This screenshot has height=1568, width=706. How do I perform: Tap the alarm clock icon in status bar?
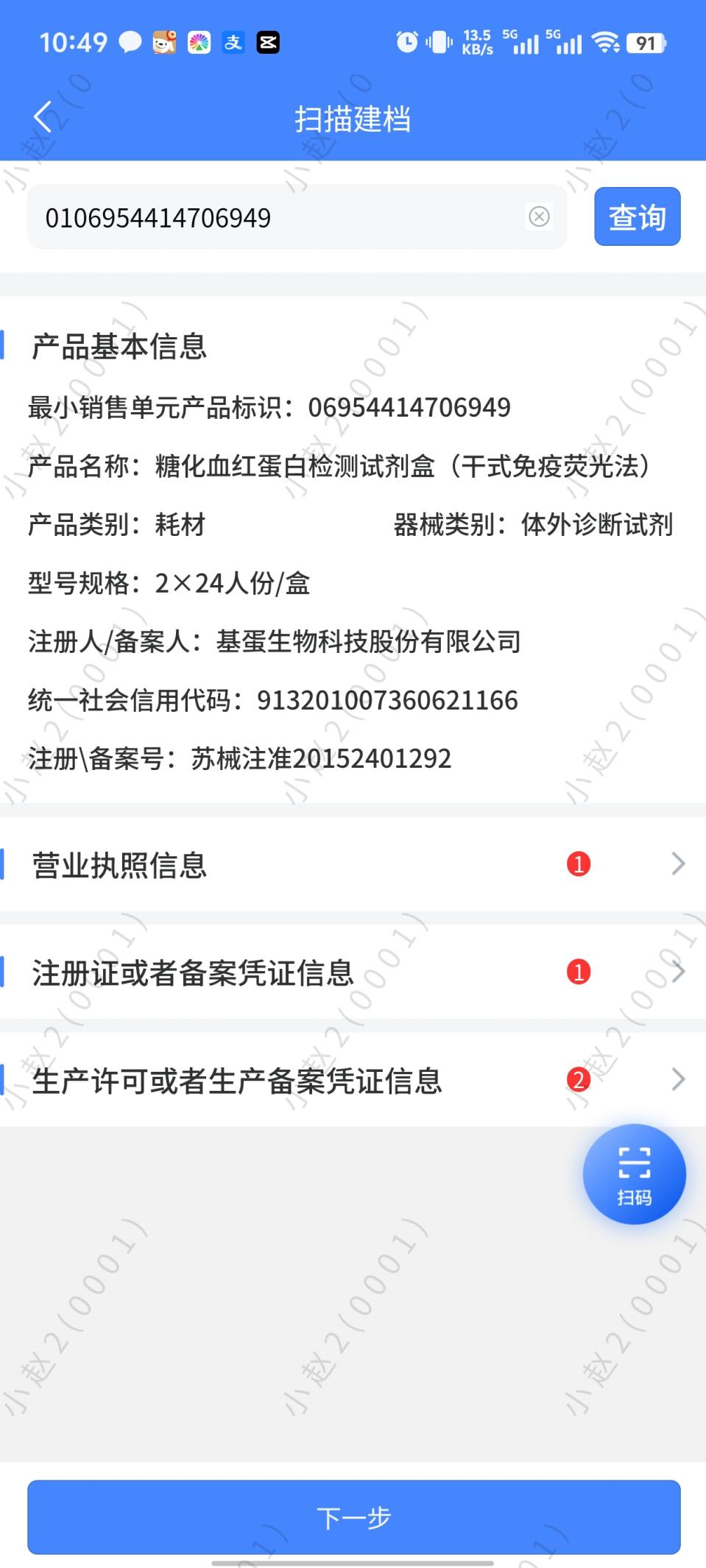[x=406, y=42]
